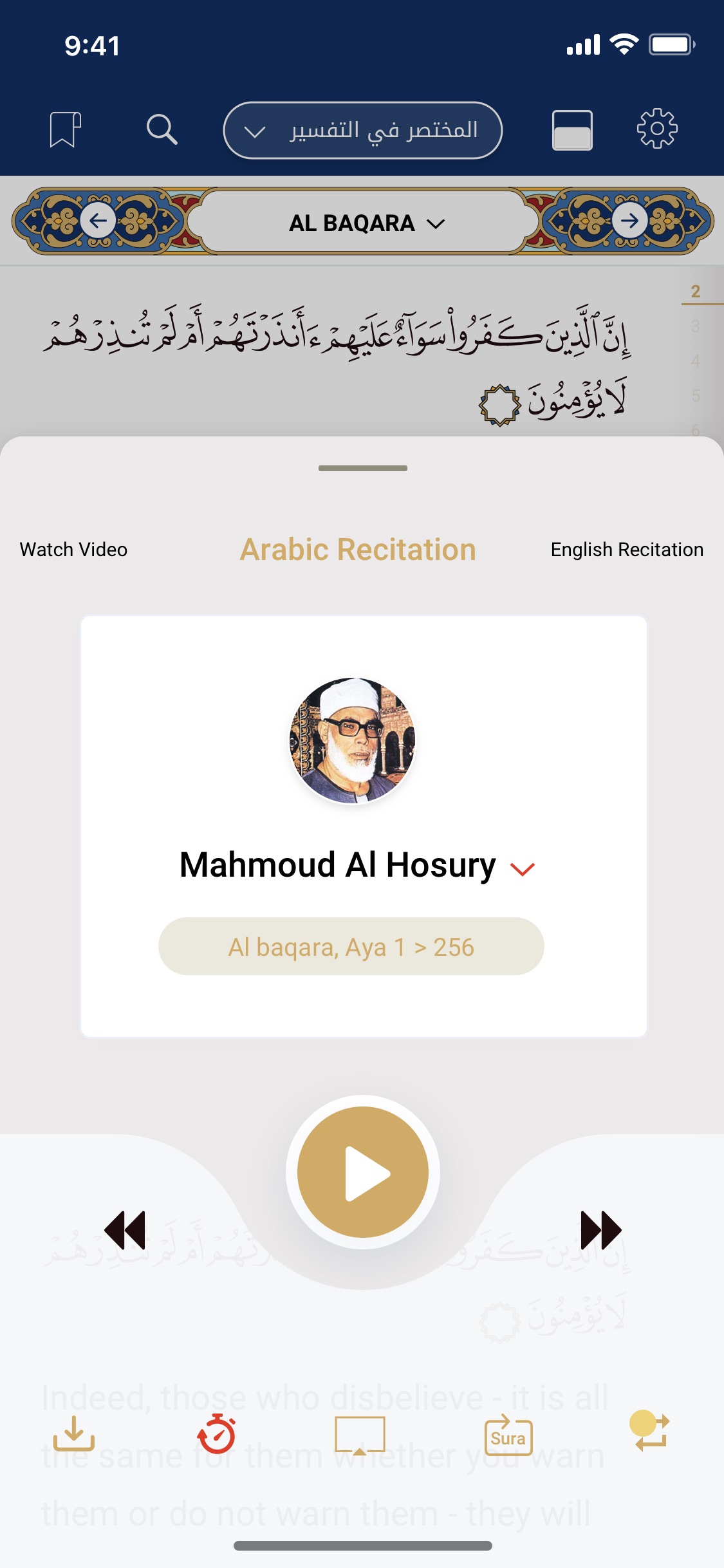Toggle the split view layout icon
The width and height of the screenshot is (724, 1568).
click(x=572, y=130)
